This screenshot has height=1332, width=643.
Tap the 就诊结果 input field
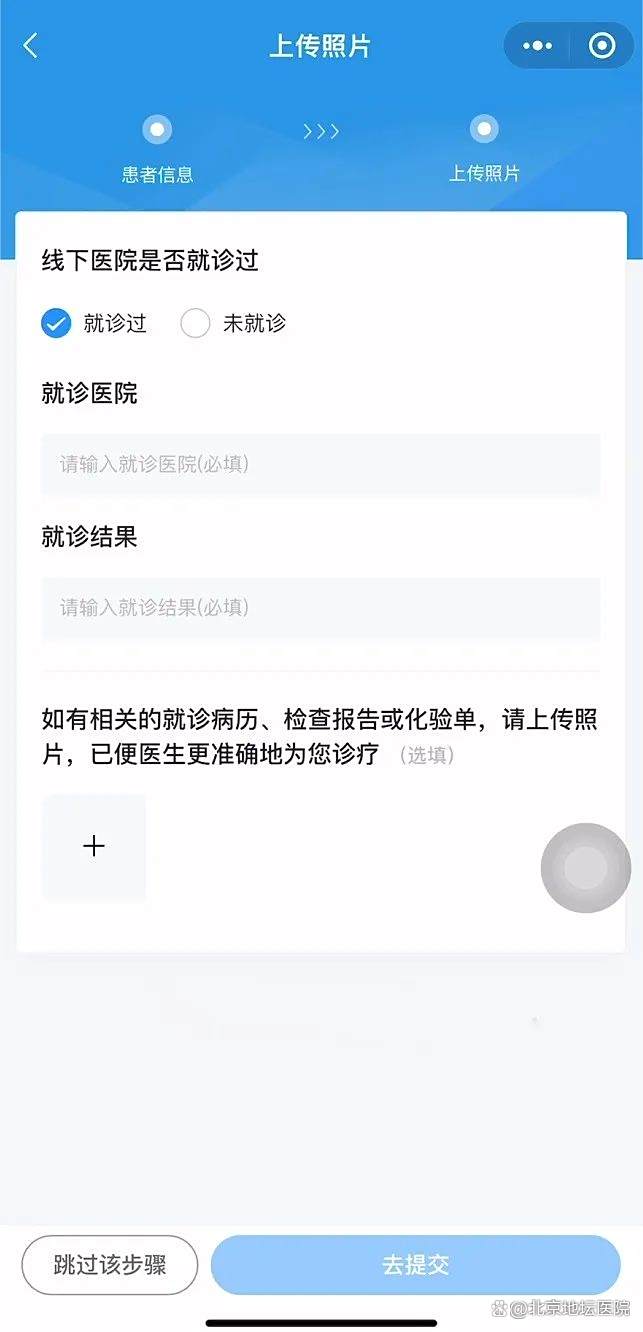point(320,607)
